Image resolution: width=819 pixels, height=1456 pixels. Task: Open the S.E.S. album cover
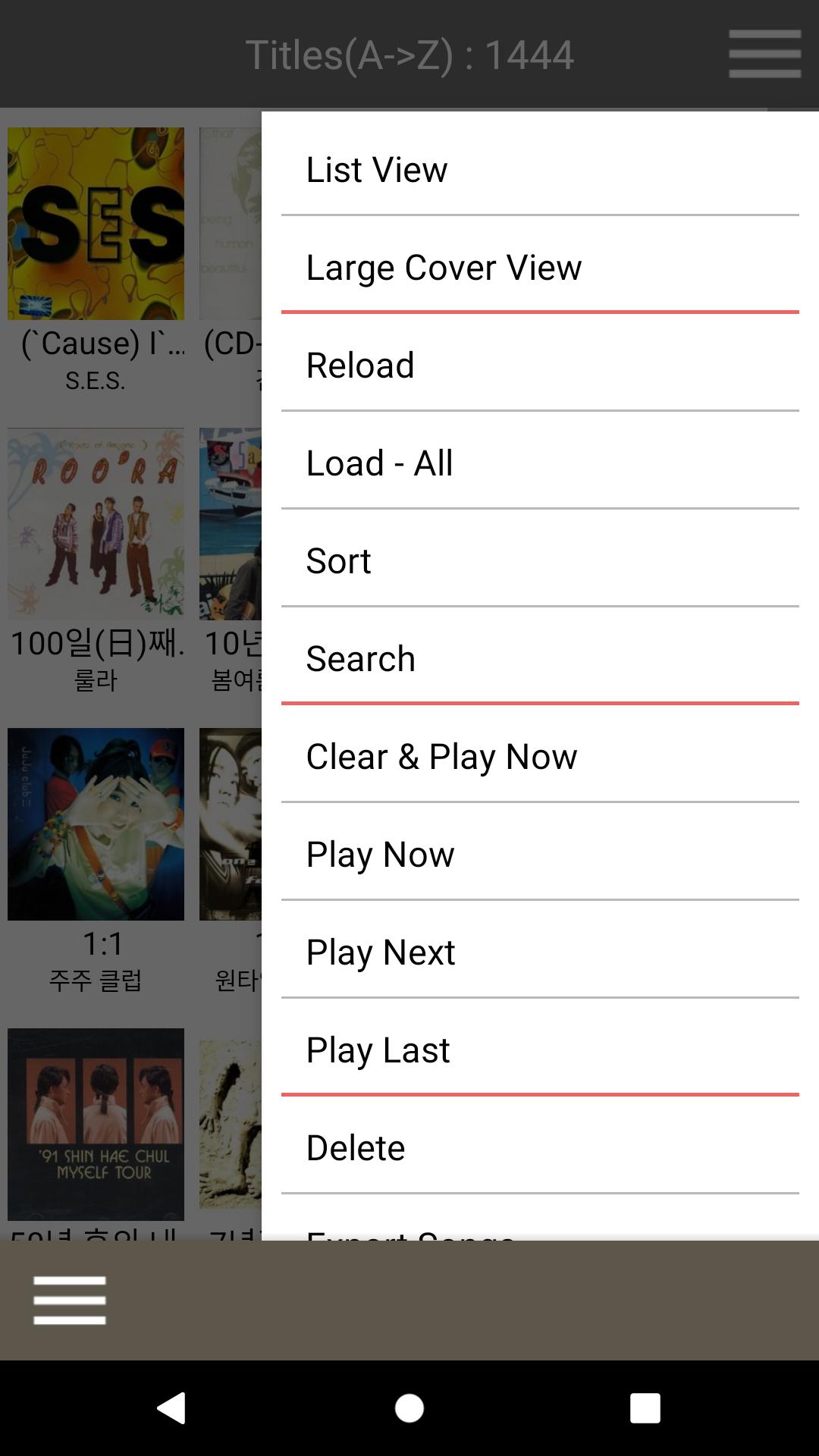coord(96,224)
